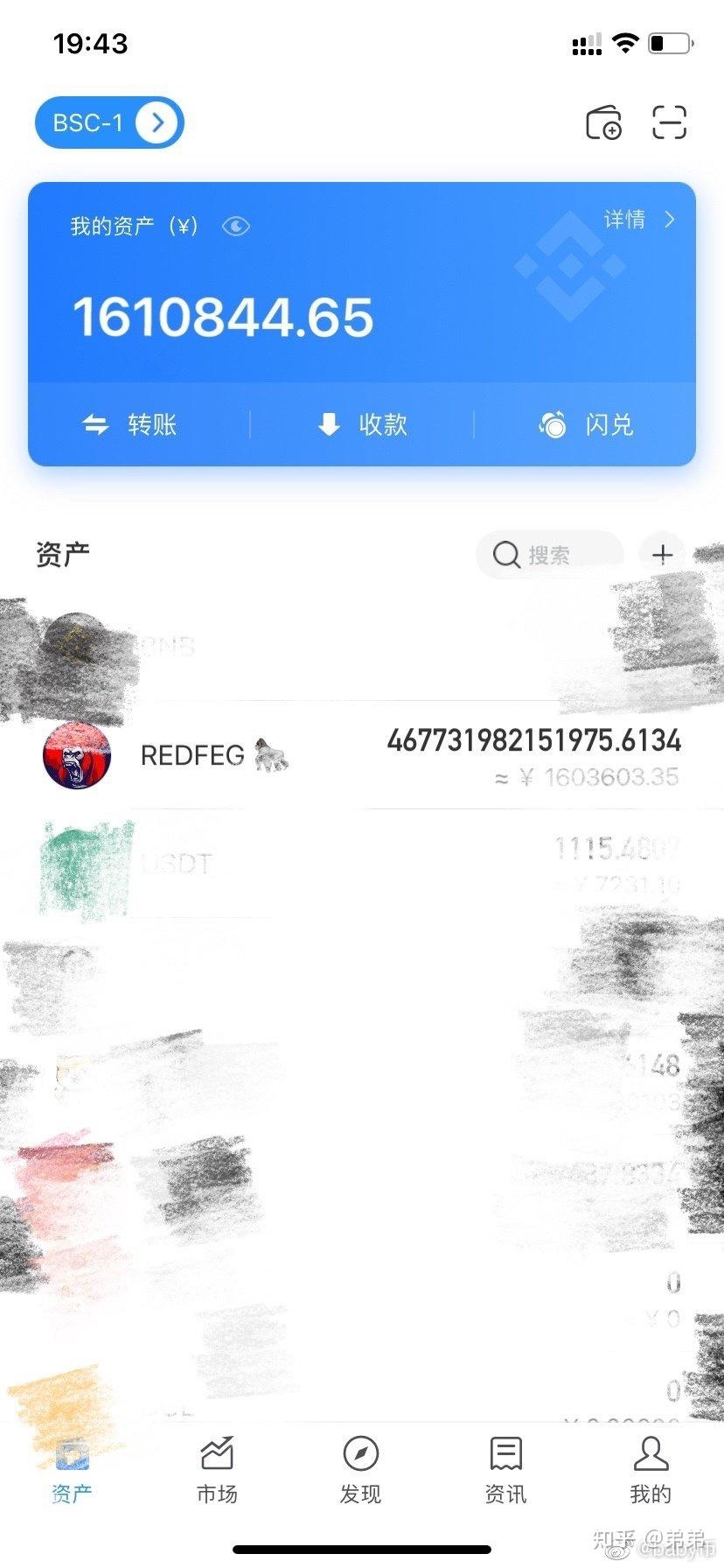Click the add token plus icon

(x=662, y=554)
